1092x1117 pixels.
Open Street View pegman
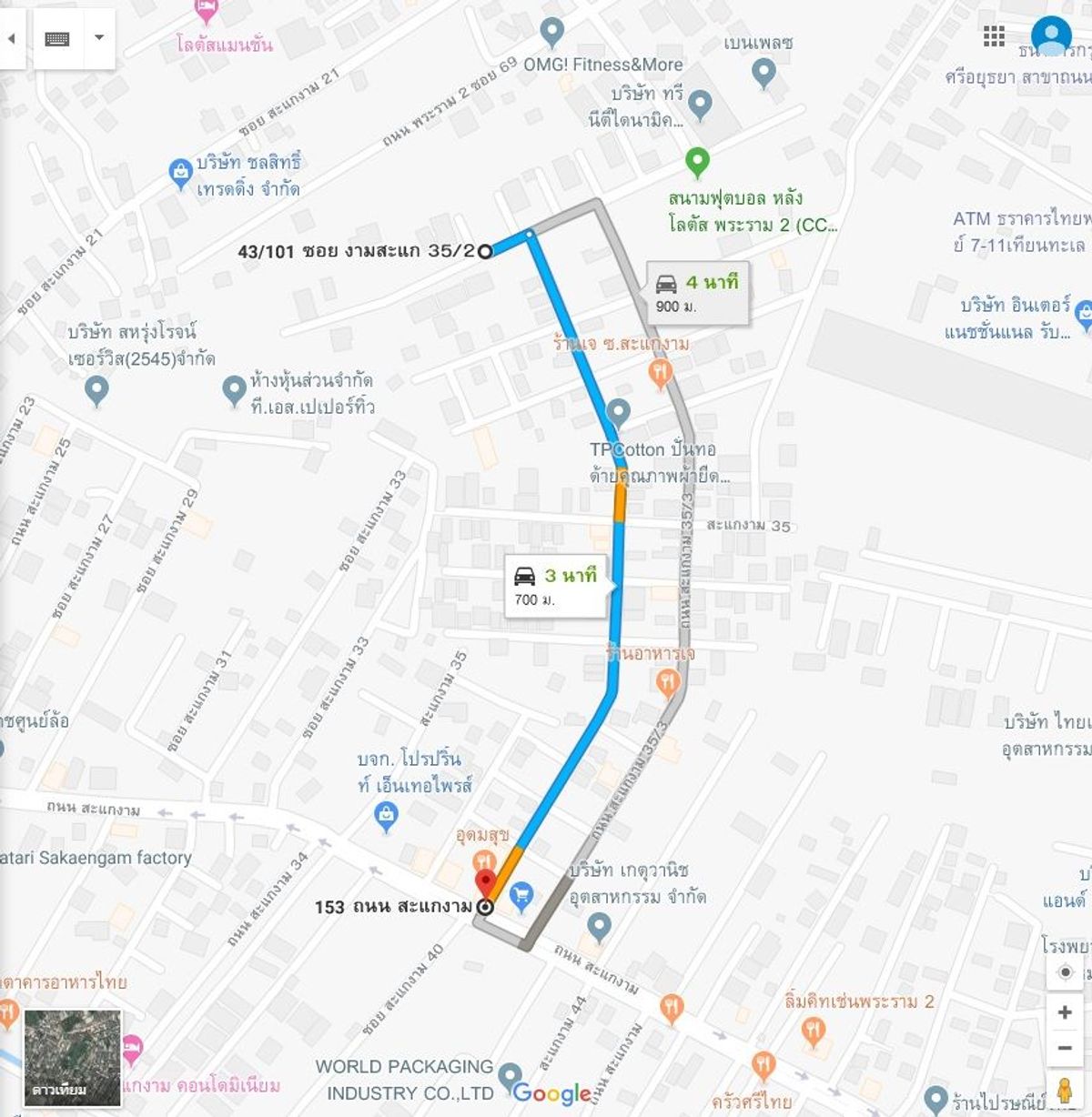click(1065, 1089)
